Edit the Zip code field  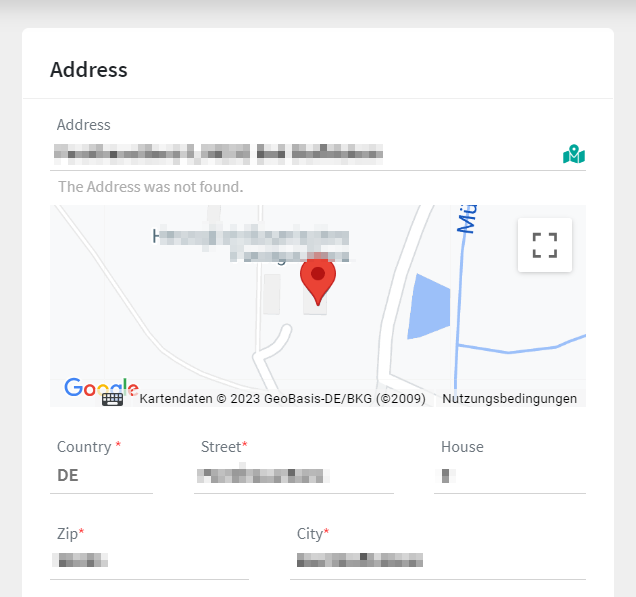coord(148,561)
